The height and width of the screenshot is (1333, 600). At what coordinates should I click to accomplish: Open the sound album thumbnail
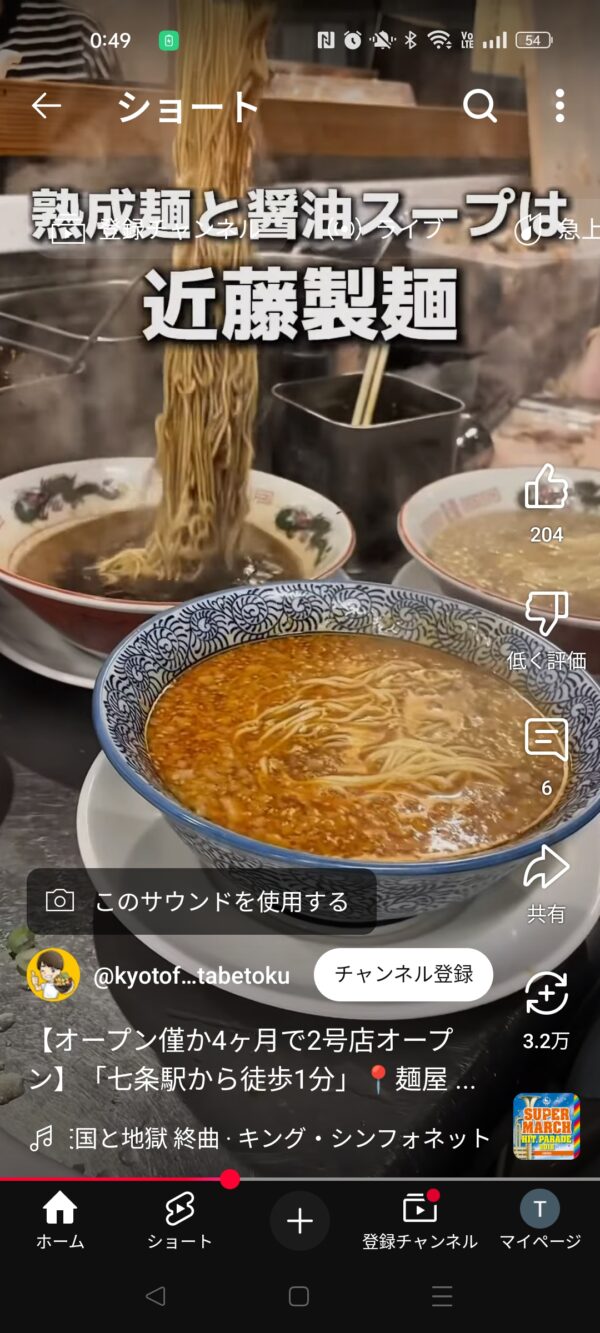click(547, 1126)
